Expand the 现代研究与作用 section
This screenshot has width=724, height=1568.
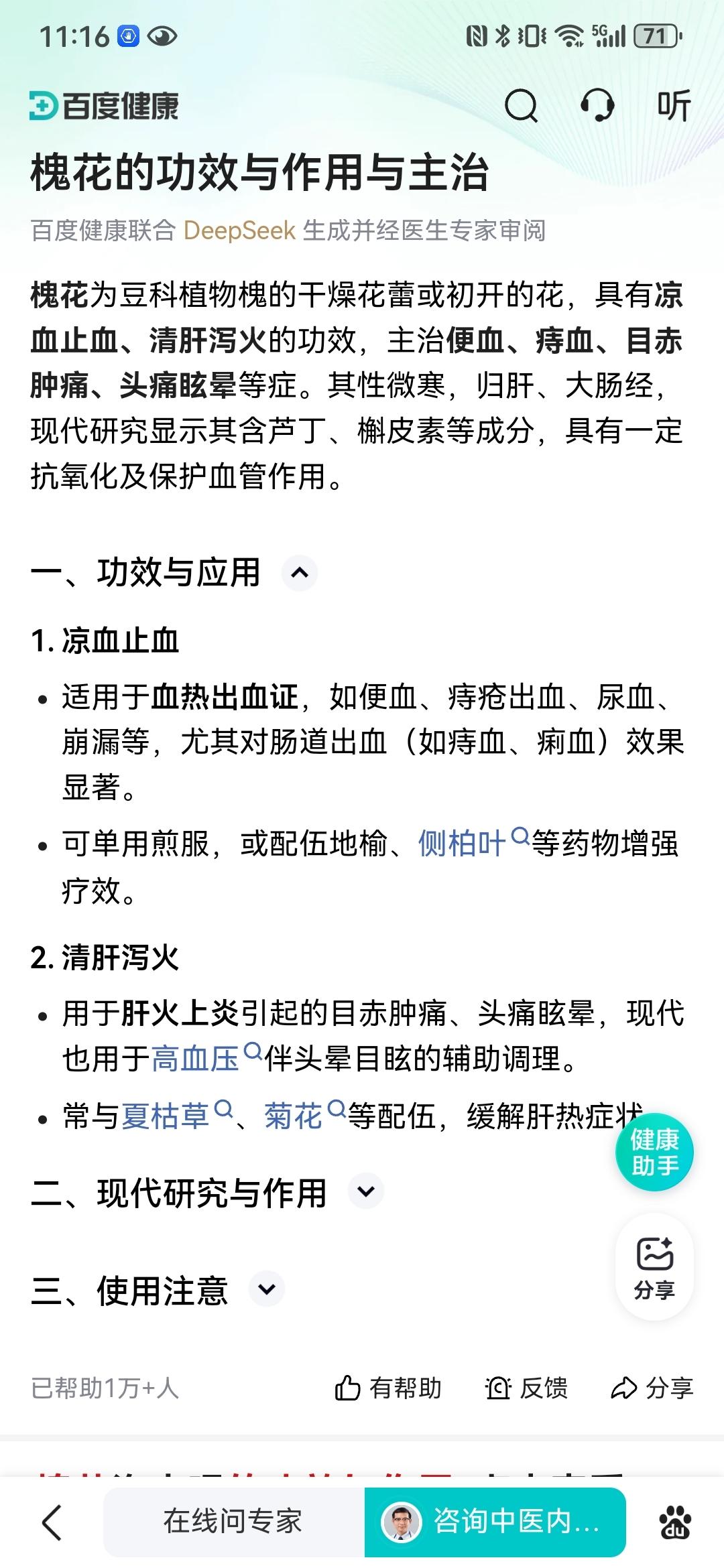point(365,1191)
